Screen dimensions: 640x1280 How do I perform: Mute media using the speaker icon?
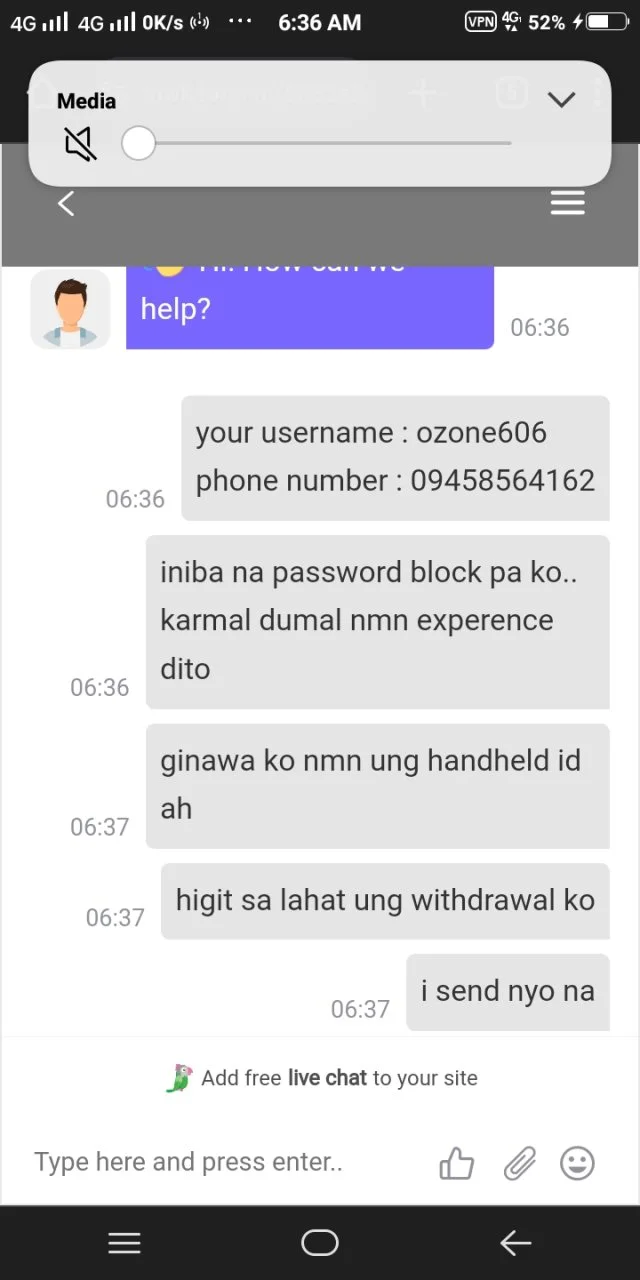[80, 144]
